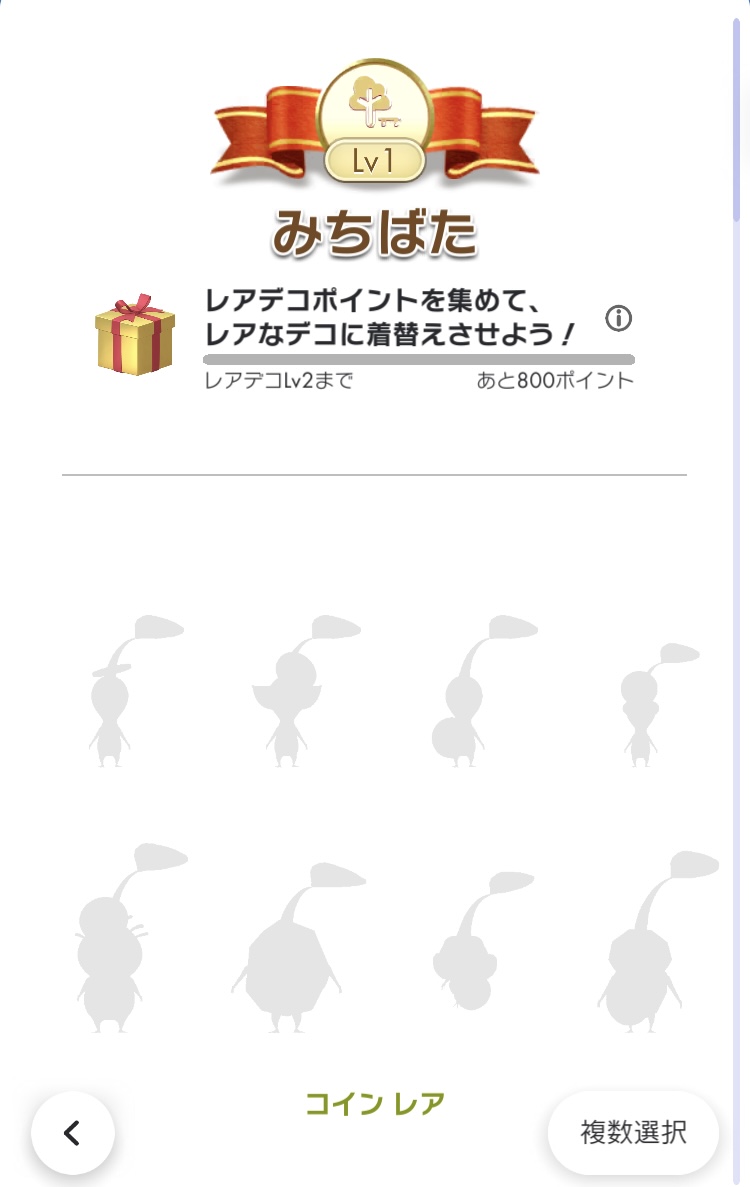Tap the 複数選択 multi-select button
750x1187 pixels.
(x=633, y=1132)
